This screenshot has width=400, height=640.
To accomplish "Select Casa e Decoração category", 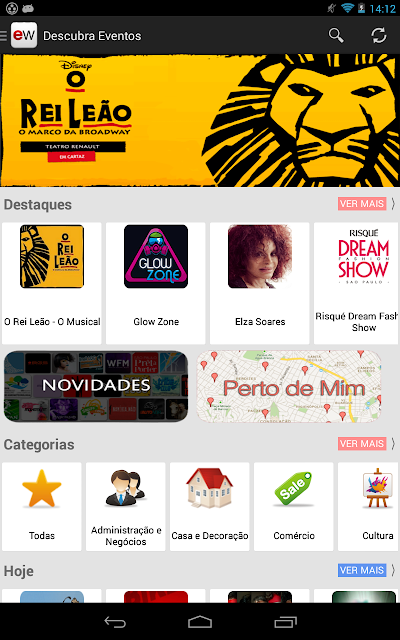I will pos(209,507).
